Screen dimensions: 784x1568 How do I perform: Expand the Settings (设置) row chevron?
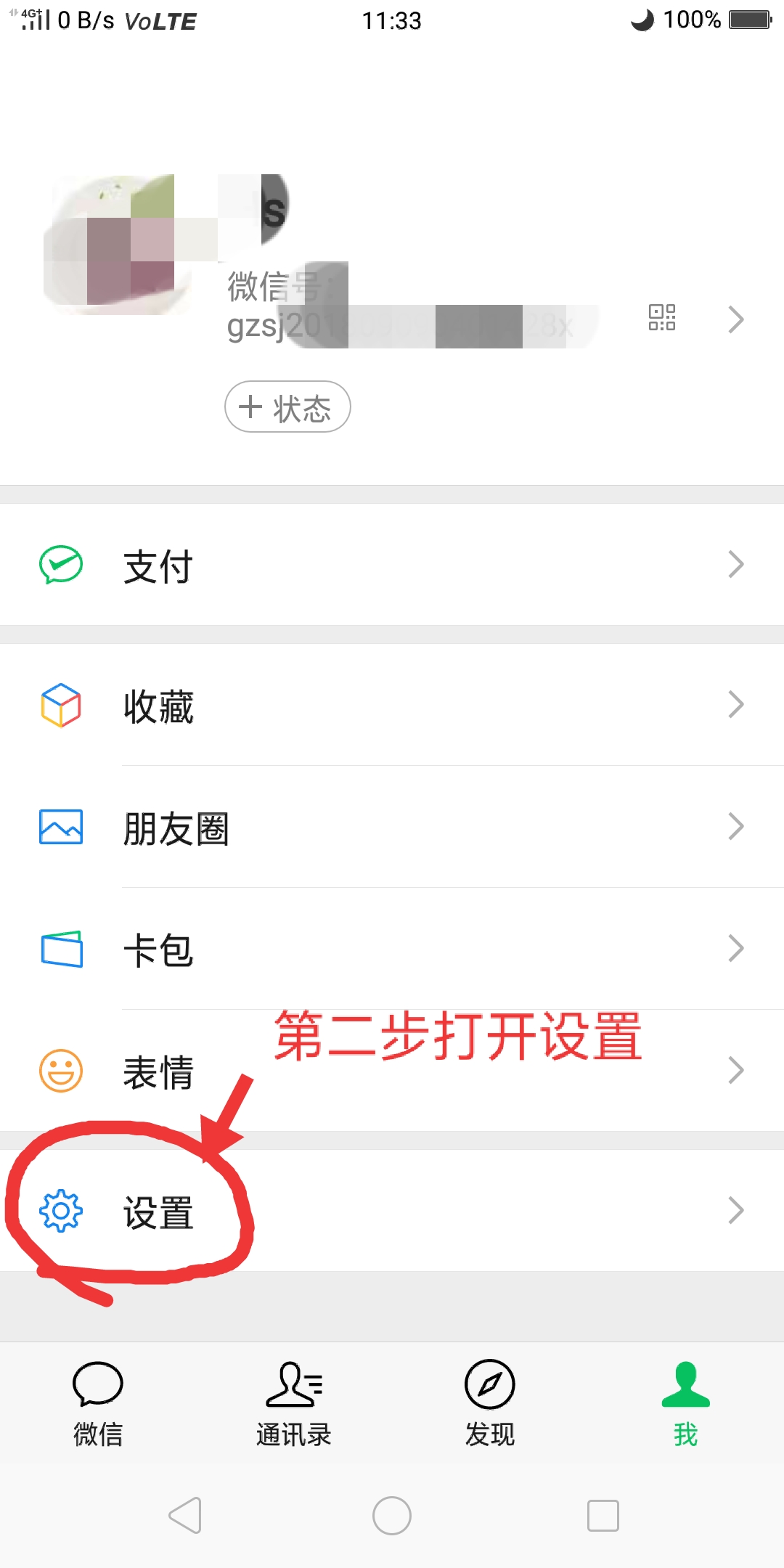coord(736,1209)
